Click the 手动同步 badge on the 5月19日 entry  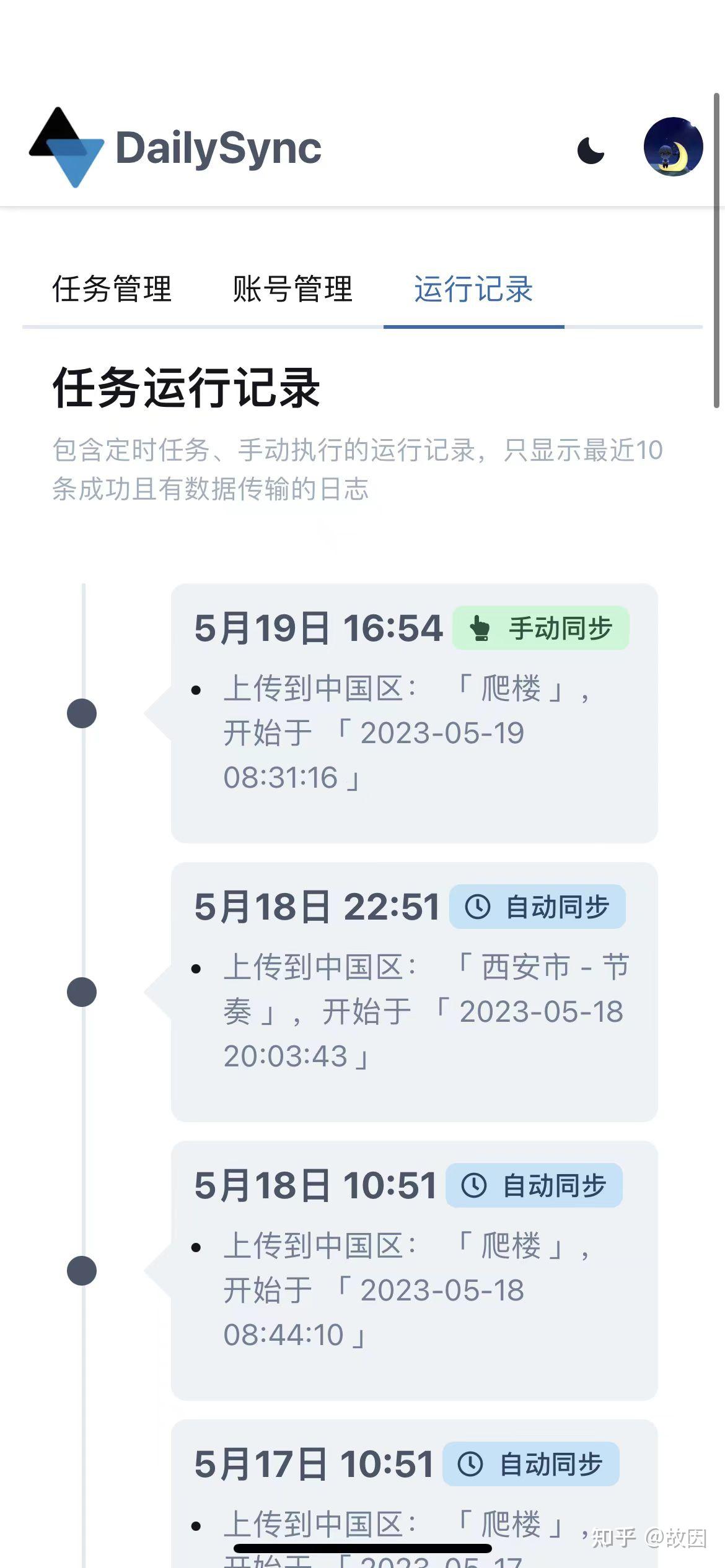click(x=540, y=628)
